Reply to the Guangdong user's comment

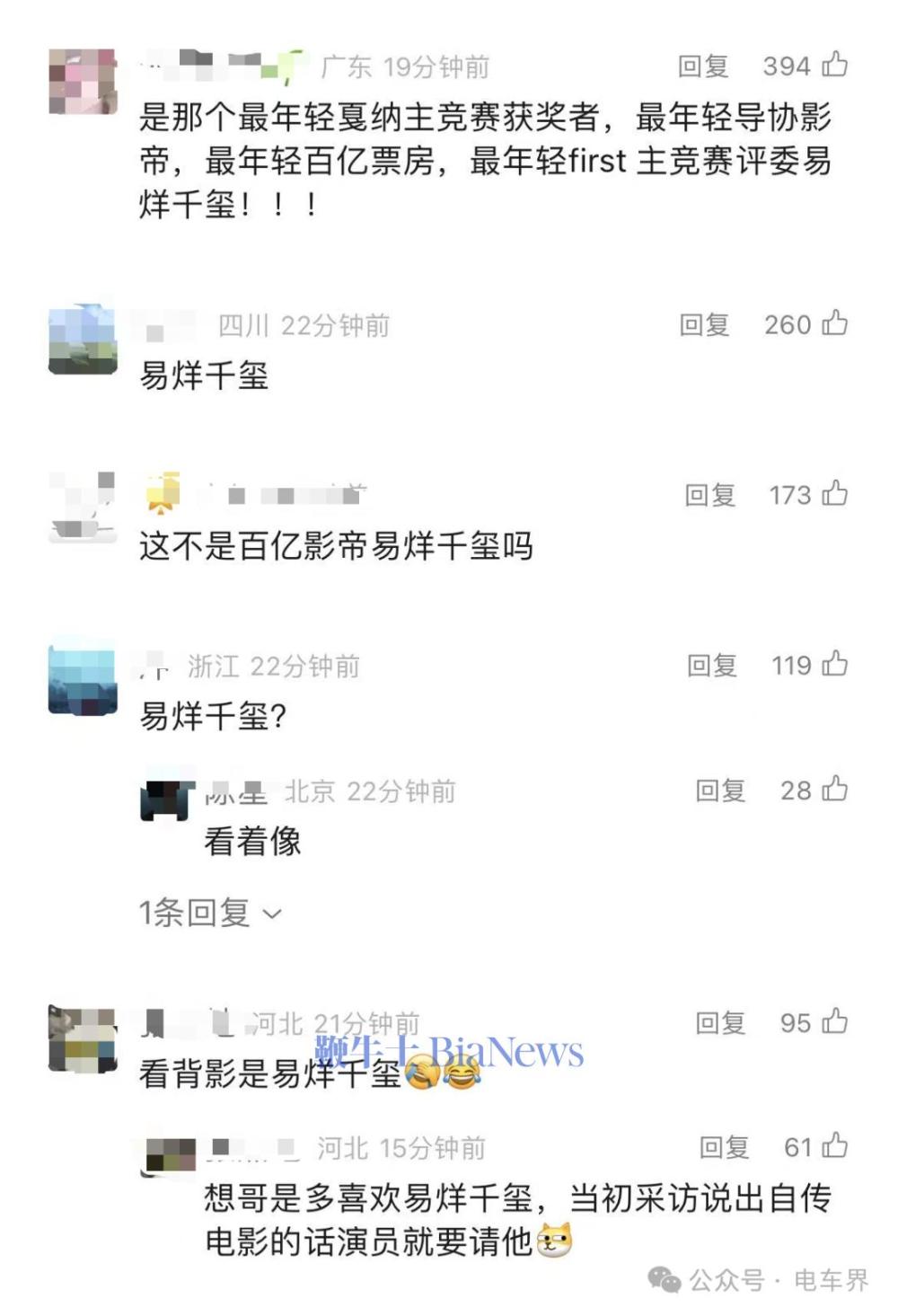(702, 66)
